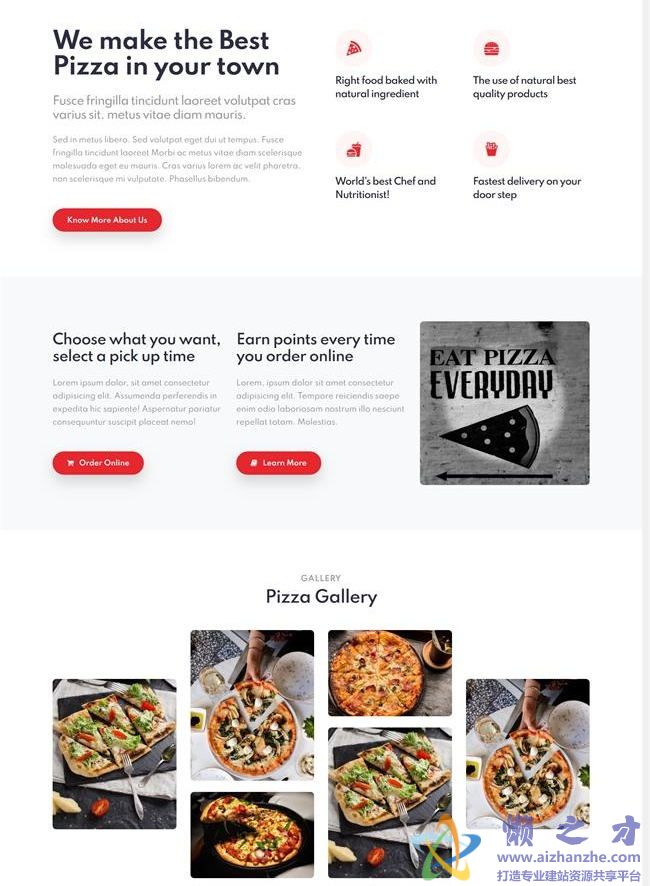This screenshot has width=650, height=886.
Task: Tap the Know More About Us button
Action: [107, 220]
